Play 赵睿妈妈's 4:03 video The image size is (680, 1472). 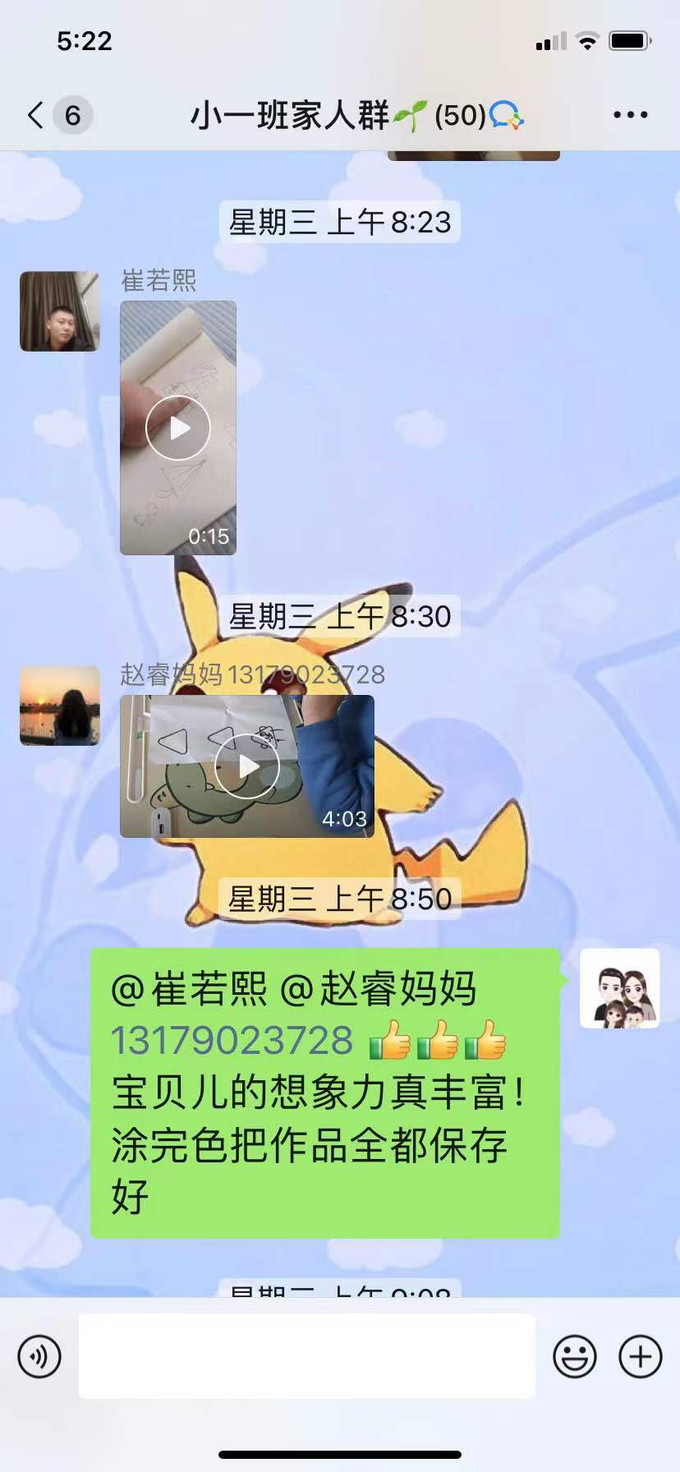[247, 766]
